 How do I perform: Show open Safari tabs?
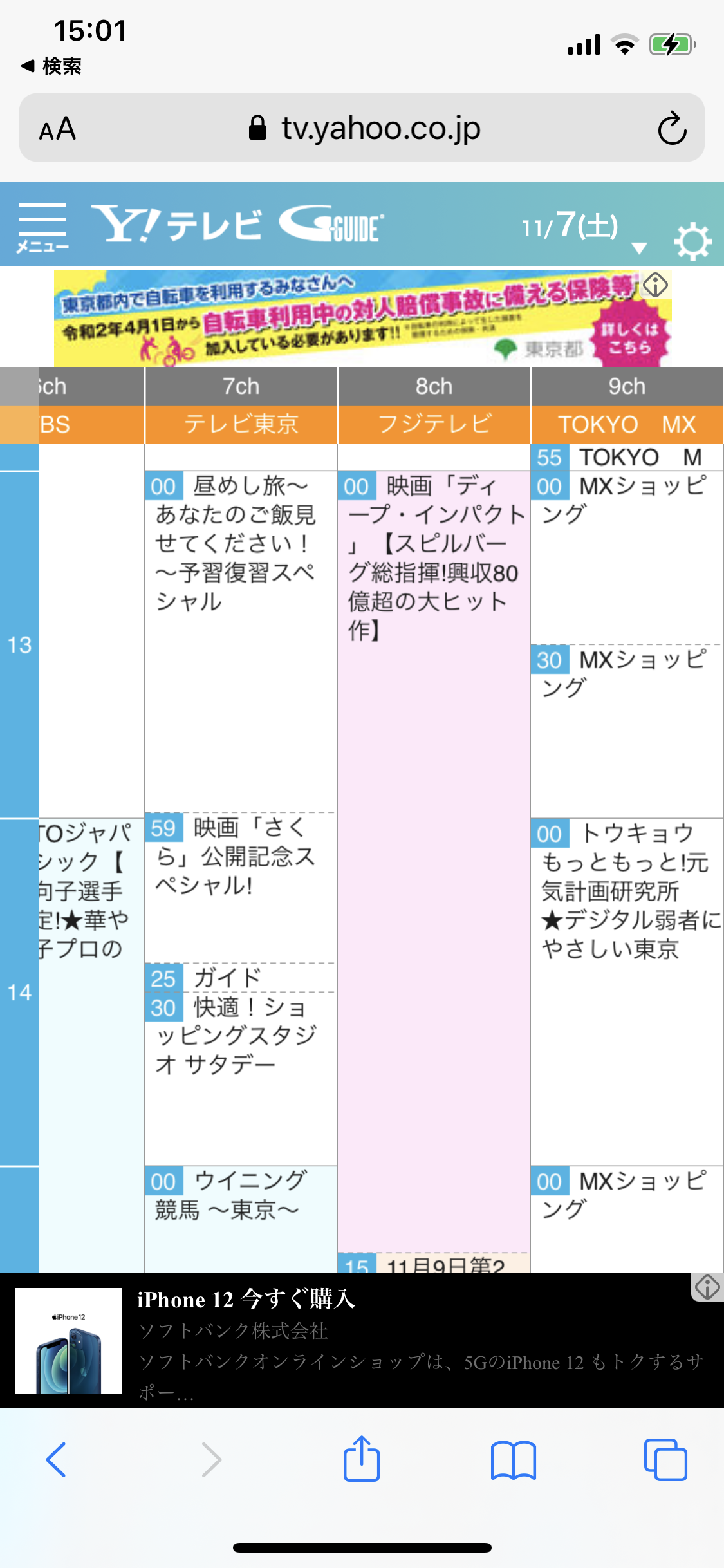click(x=665, y=1460)
